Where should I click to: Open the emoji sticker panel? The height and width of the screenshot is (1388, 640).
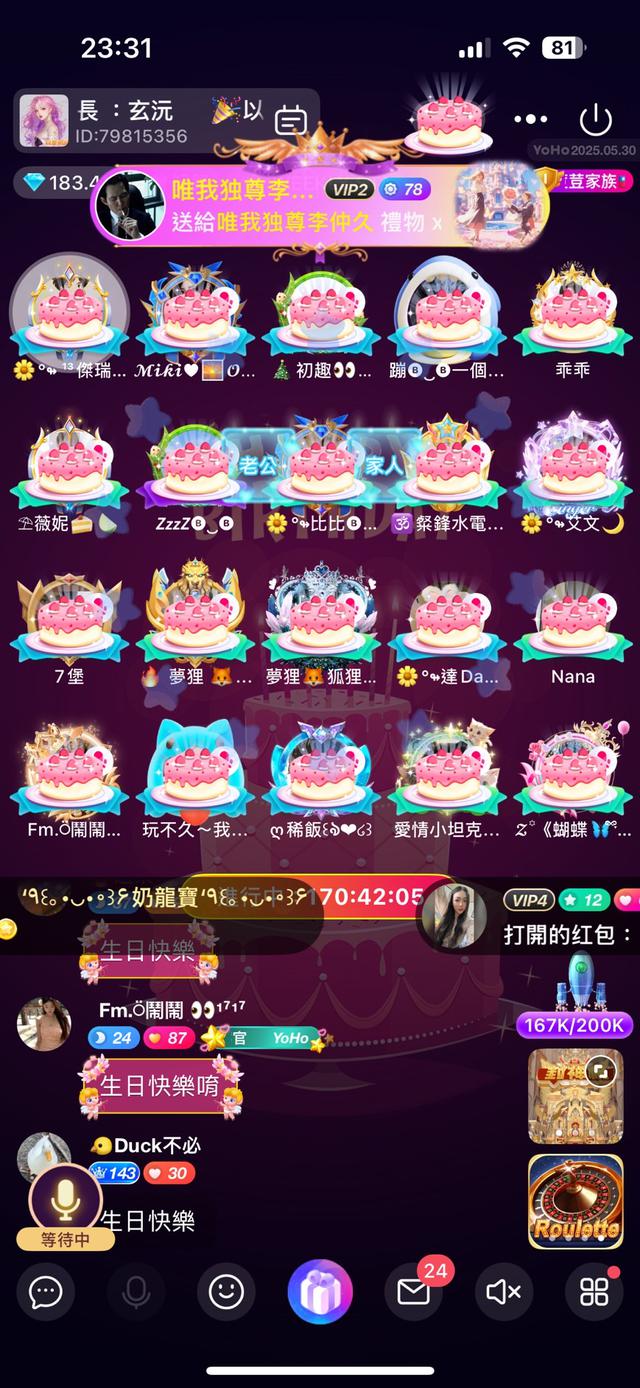[226, 1292]
